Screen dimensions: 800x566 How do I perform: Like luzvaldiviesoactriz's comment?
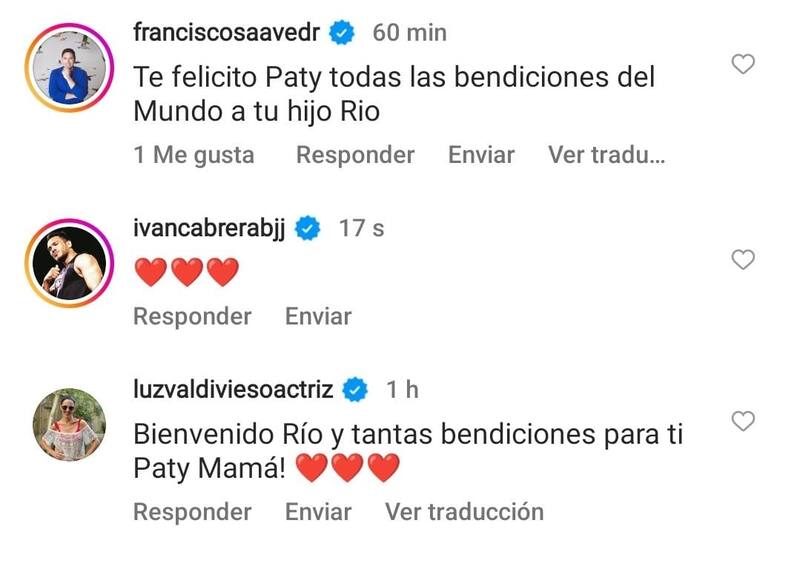(743, 421)
